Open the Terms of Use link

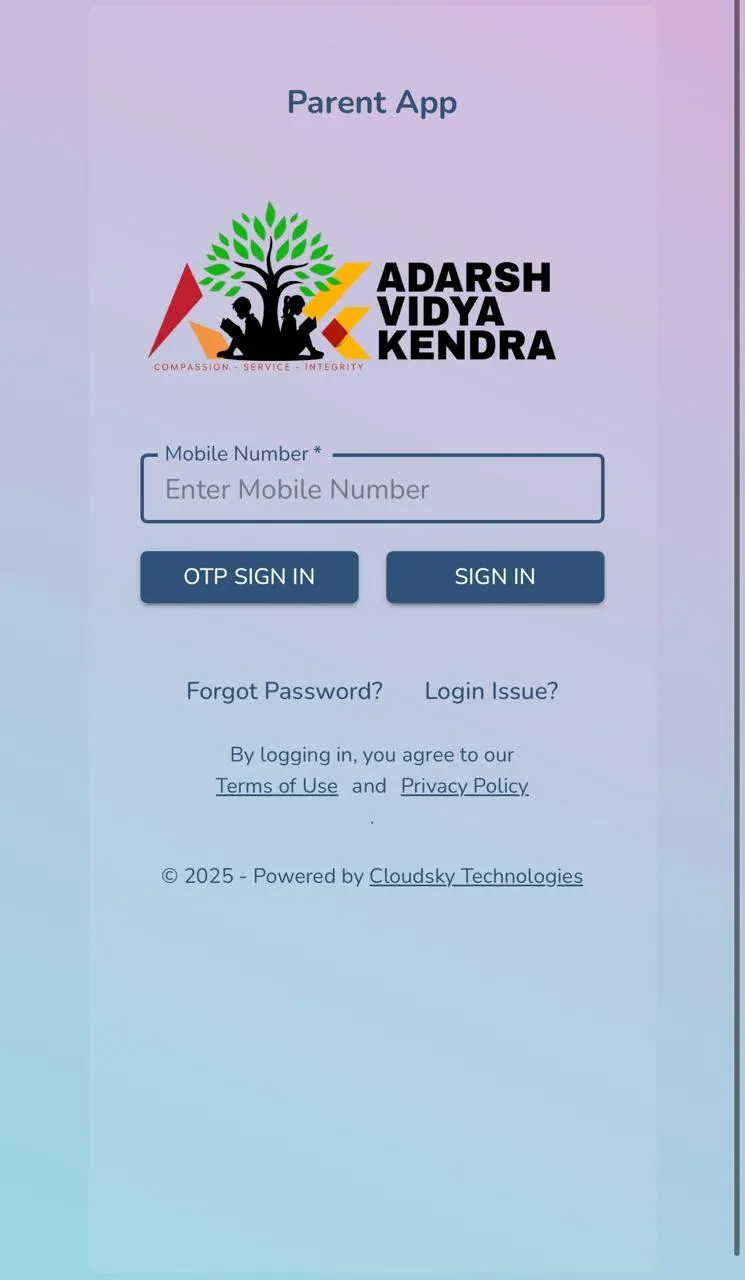click(x=277, y=786)
